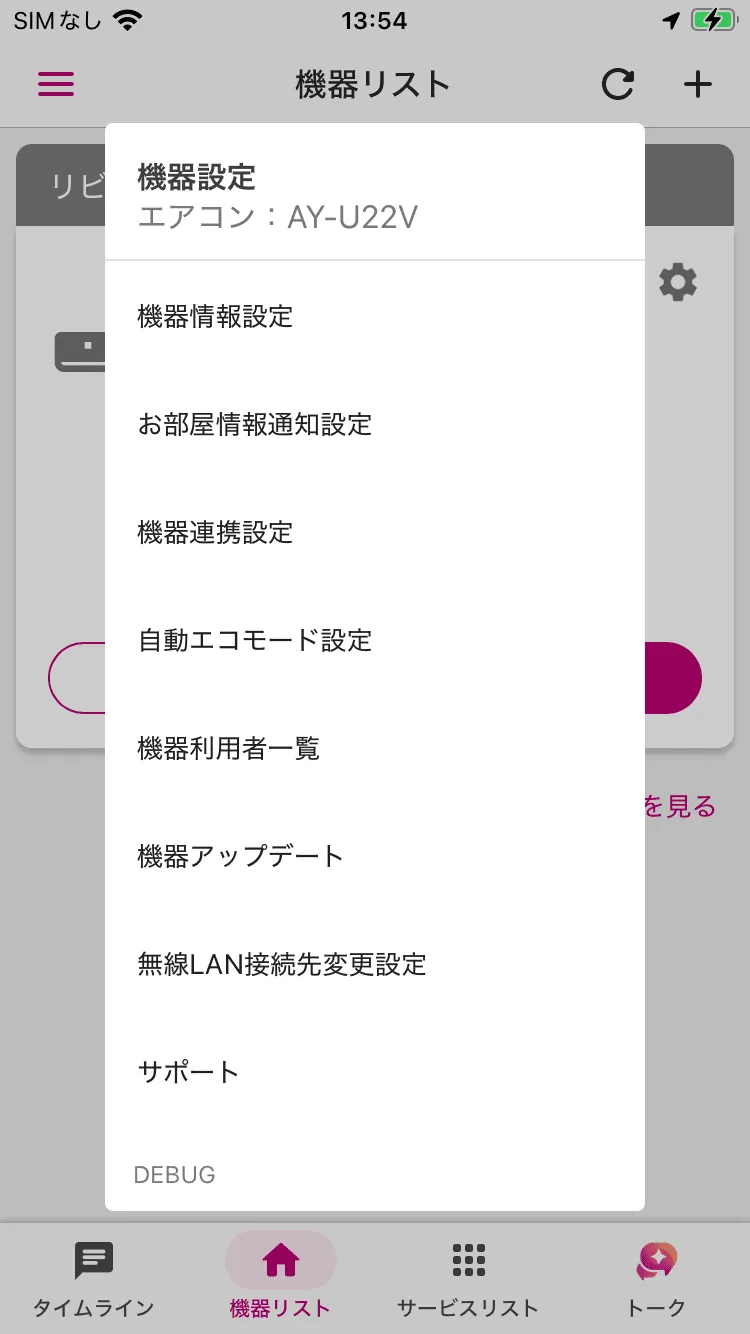Image resolution: width=750 pixels, height=1334 pixels.
Task: Open 自動エコモード設定 settings
Action: (x=254, y=640)
